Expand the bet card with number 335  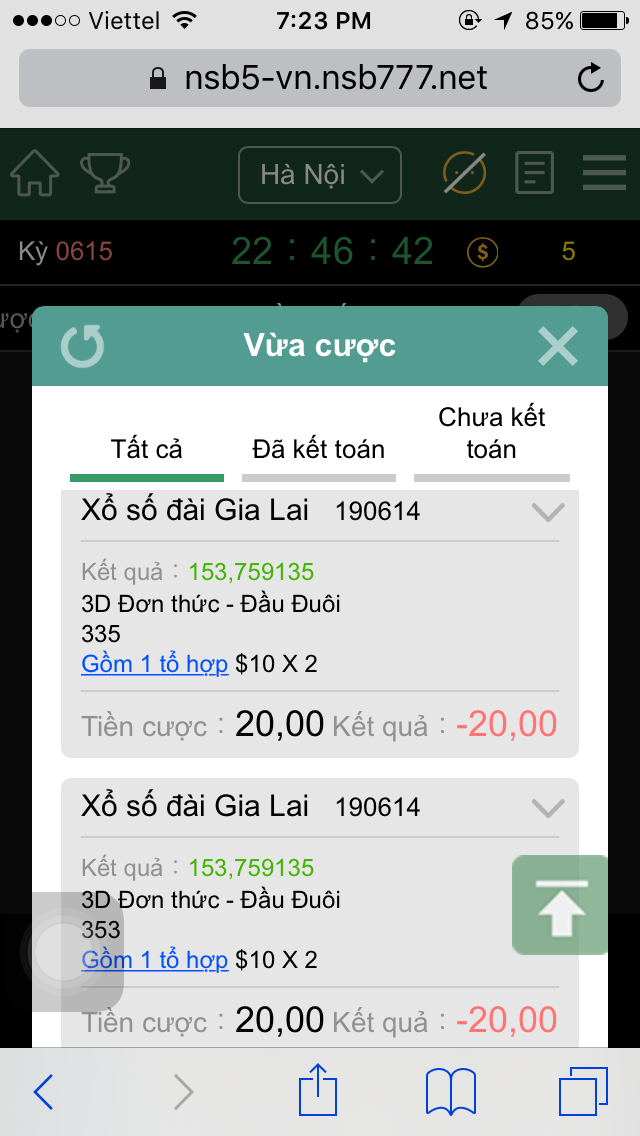tap(548, 512)
